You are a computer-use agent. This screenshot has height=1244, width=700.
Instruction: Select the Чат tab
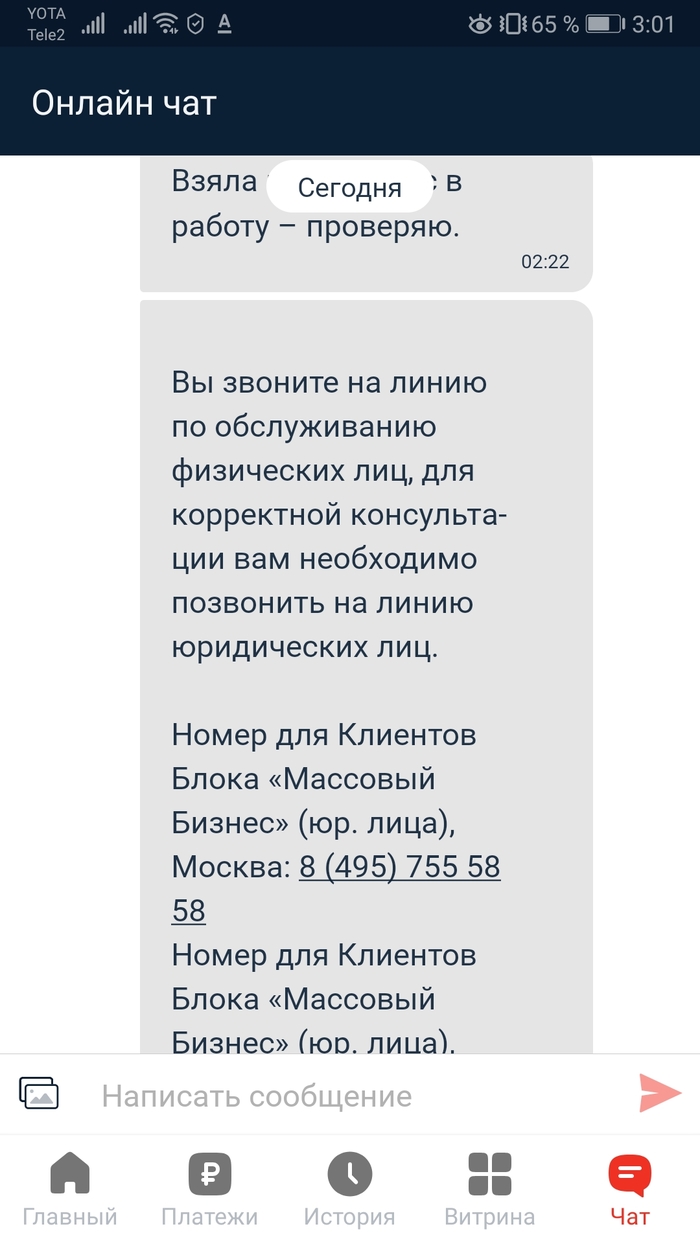tap(630, 1190)
